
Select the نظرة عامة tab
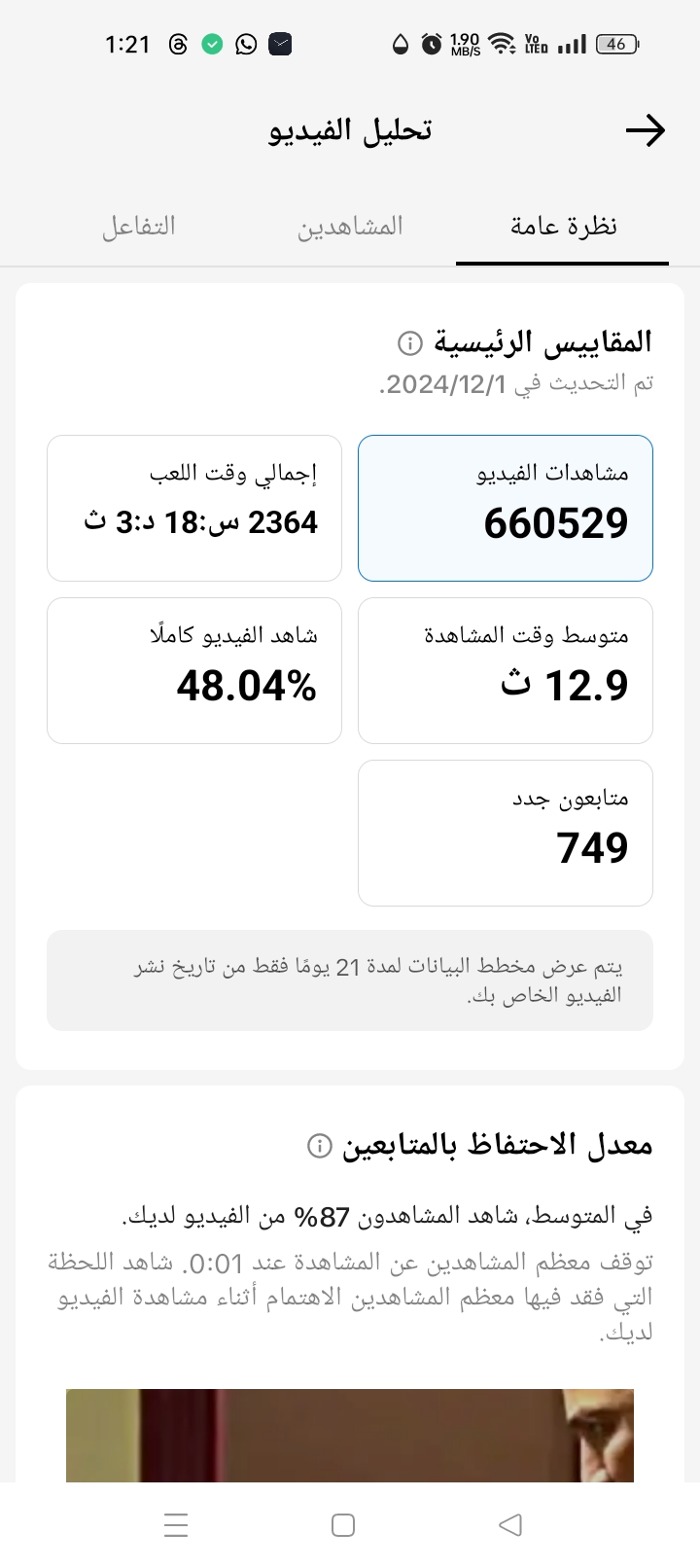click(x=563, y=227)
